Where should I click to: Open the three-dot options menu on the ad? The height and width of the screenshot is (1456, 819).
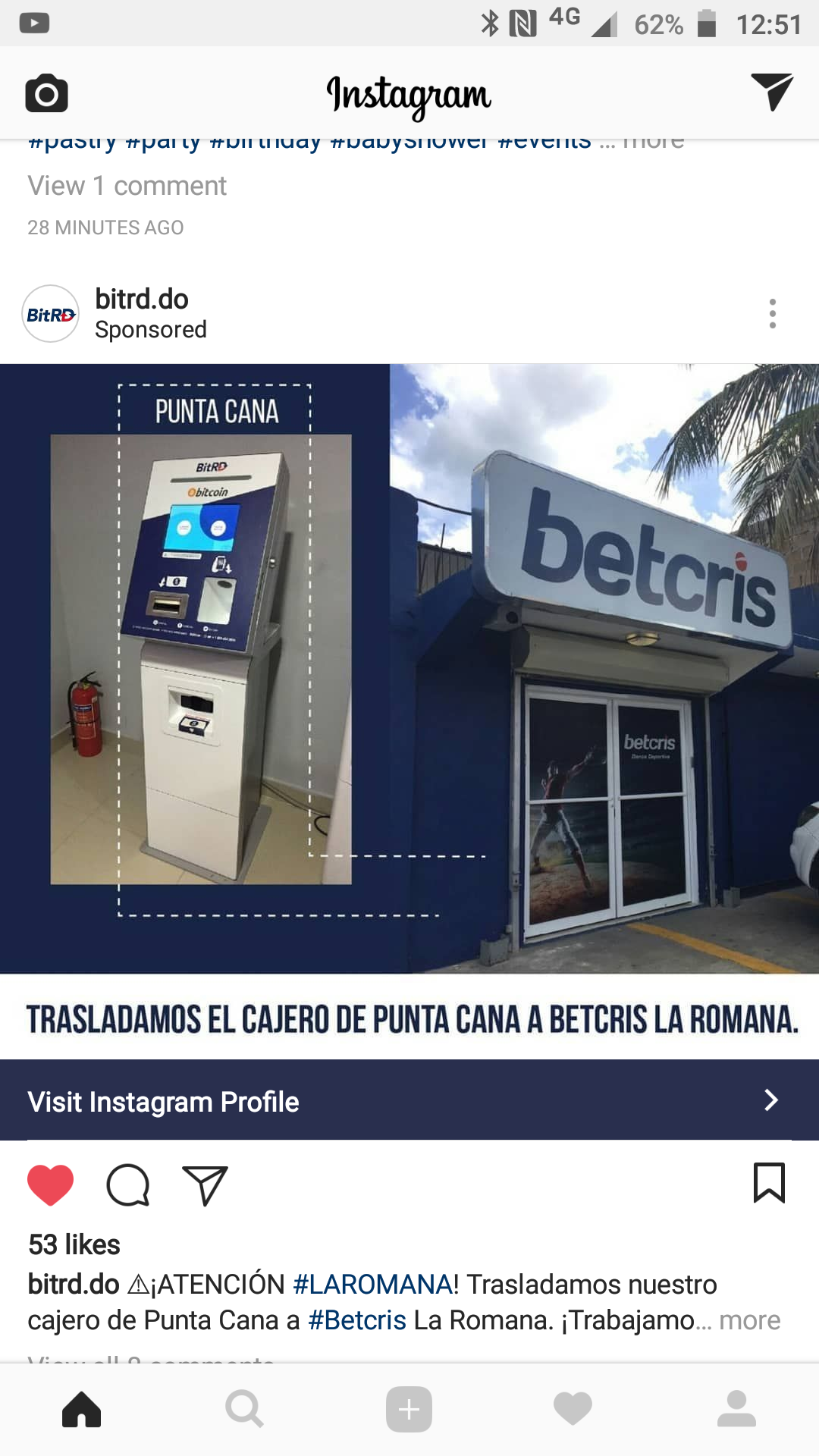coord(773,313)
